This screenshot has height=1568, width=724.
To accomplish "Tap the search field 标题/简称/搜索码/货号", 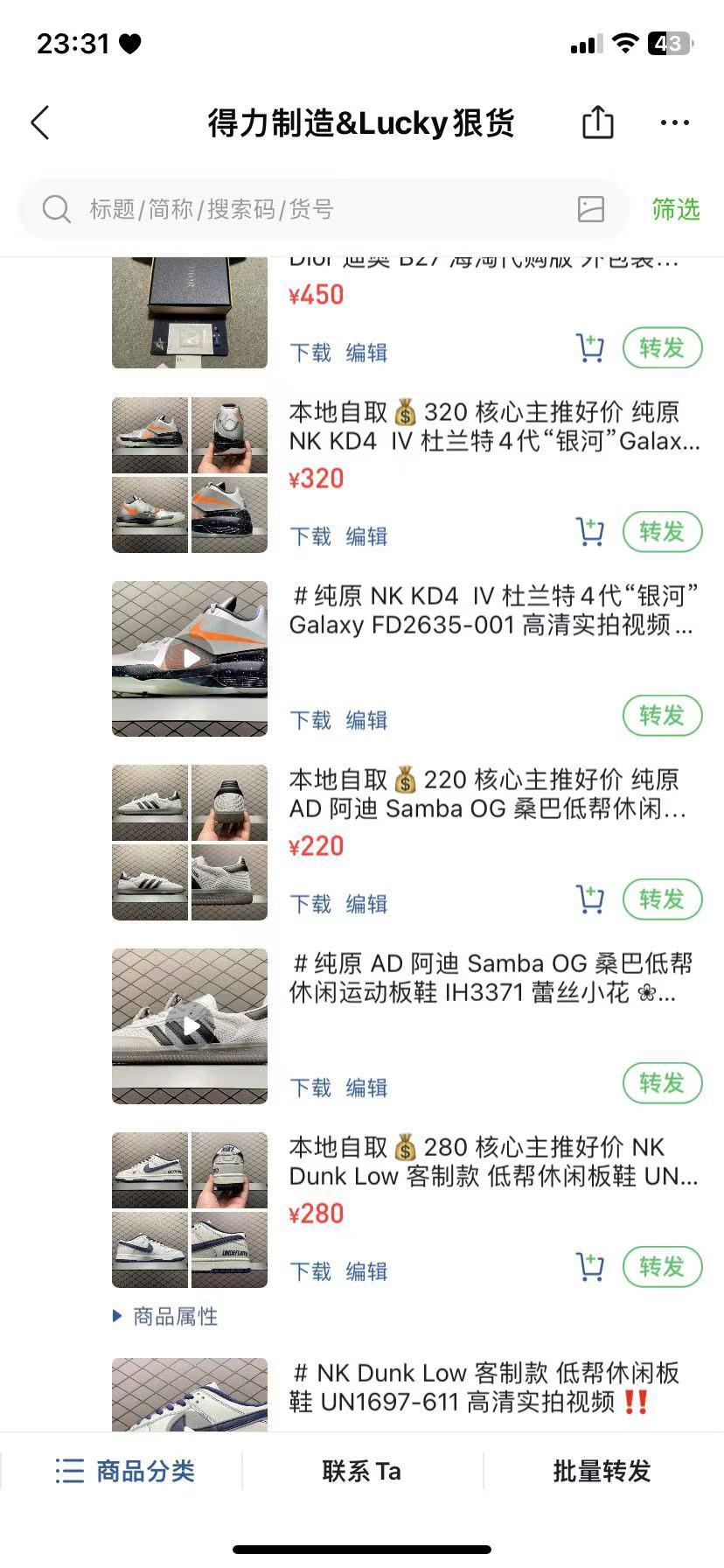I will (x=306, y=209).
